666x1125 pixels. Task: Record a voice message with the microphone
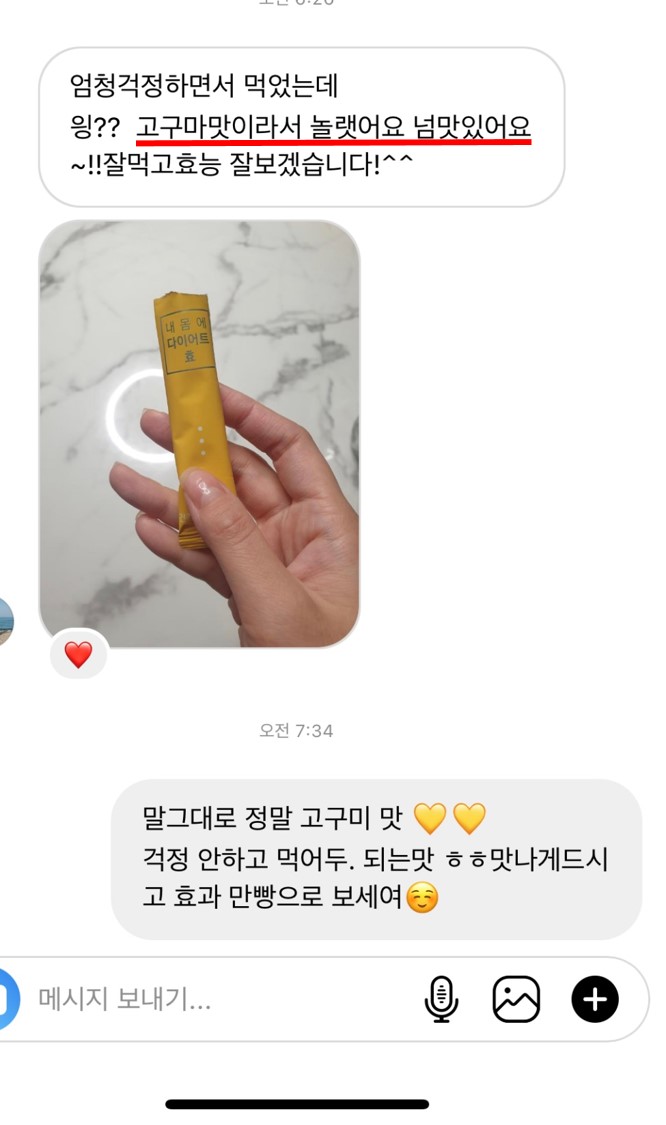pos(441,999)
